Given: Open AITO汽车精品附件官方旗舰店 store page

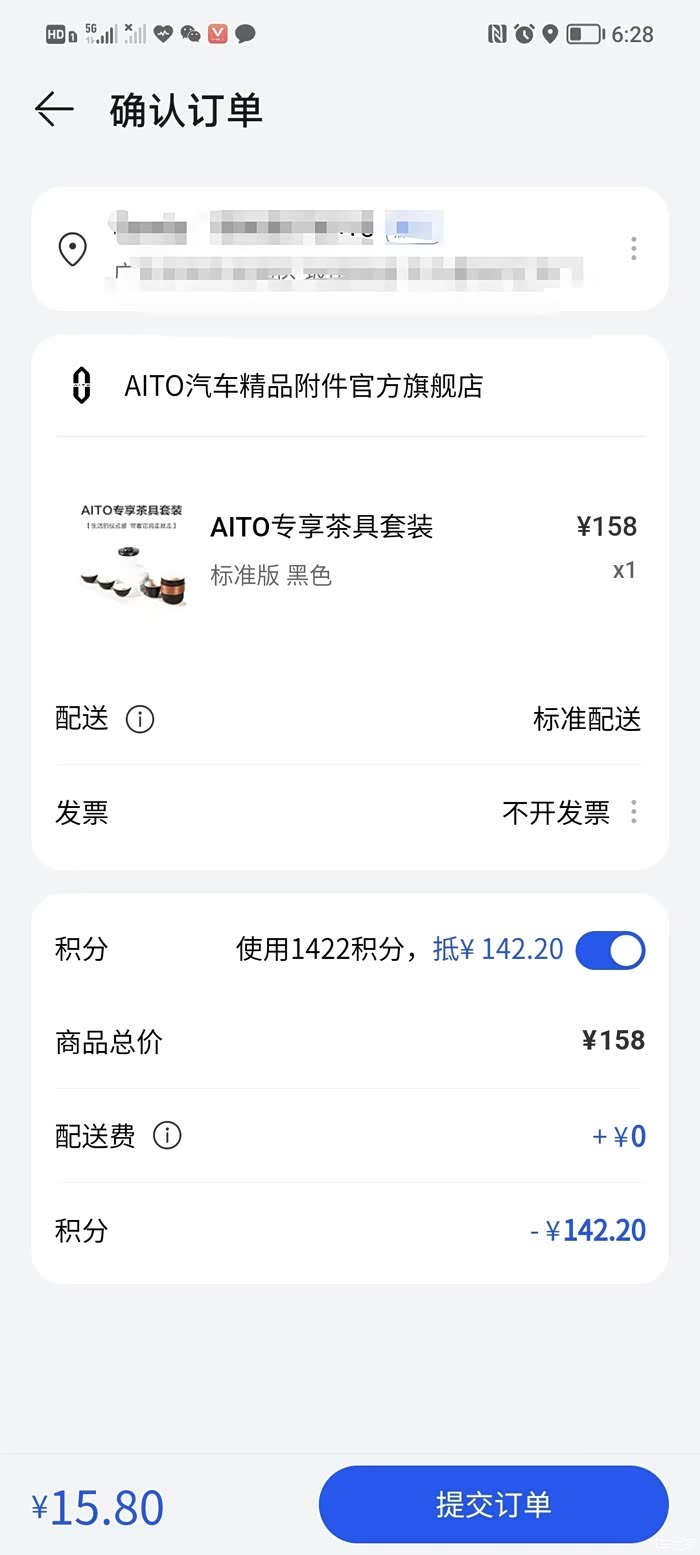Looking at the screenshot, I should click(x=302, y=386).
